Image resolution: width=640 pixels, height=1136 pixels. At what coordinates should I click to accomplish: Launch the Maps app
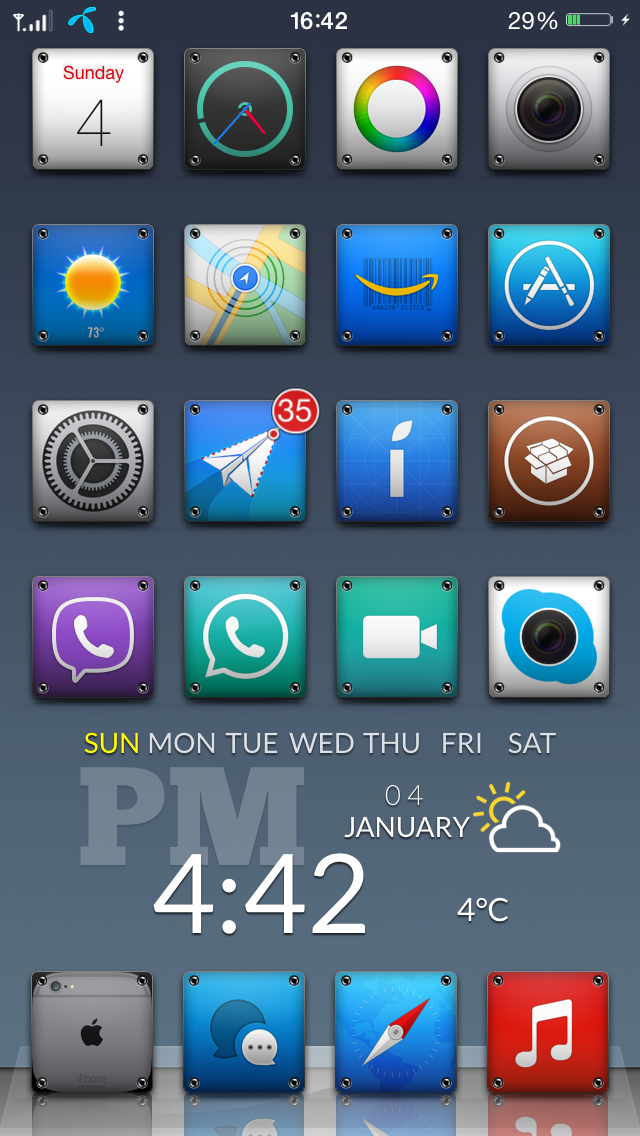coord(245,285)
